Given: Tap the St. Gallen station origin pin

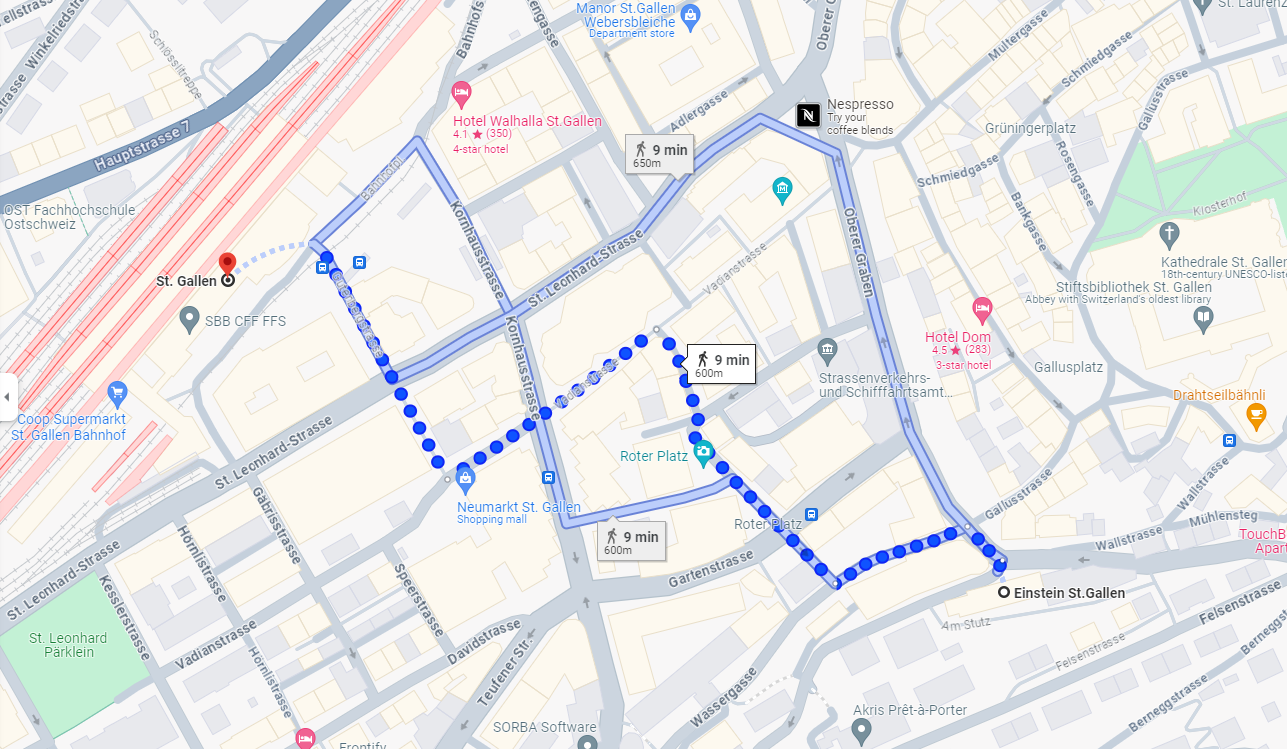Looking at the screenshot, I should click(227, 265).
